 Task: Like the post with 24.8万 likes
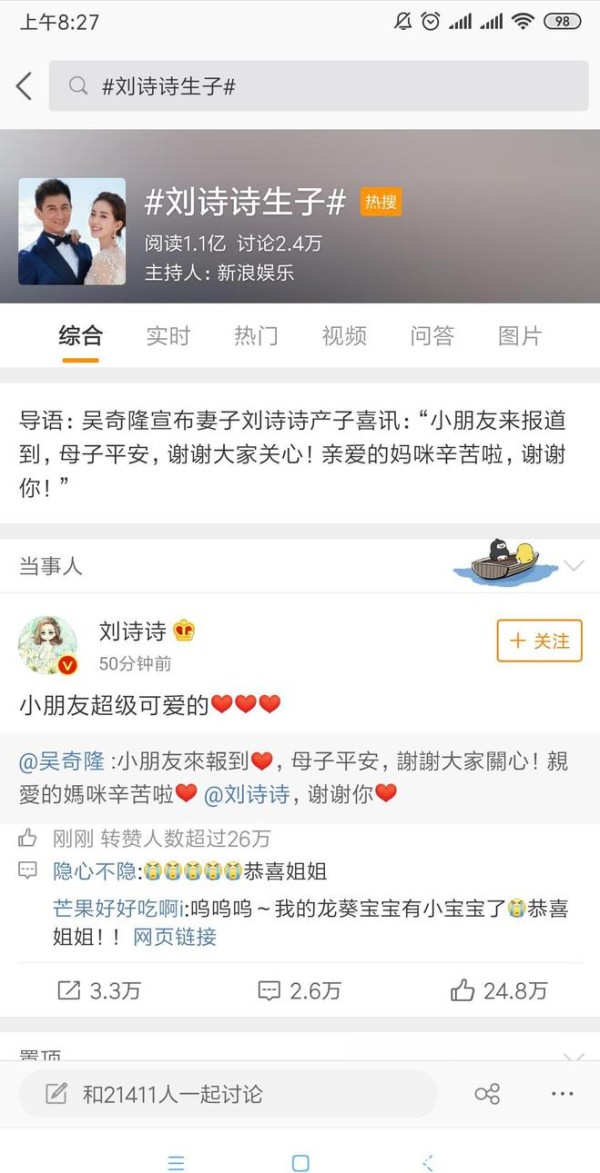(499, 991)
